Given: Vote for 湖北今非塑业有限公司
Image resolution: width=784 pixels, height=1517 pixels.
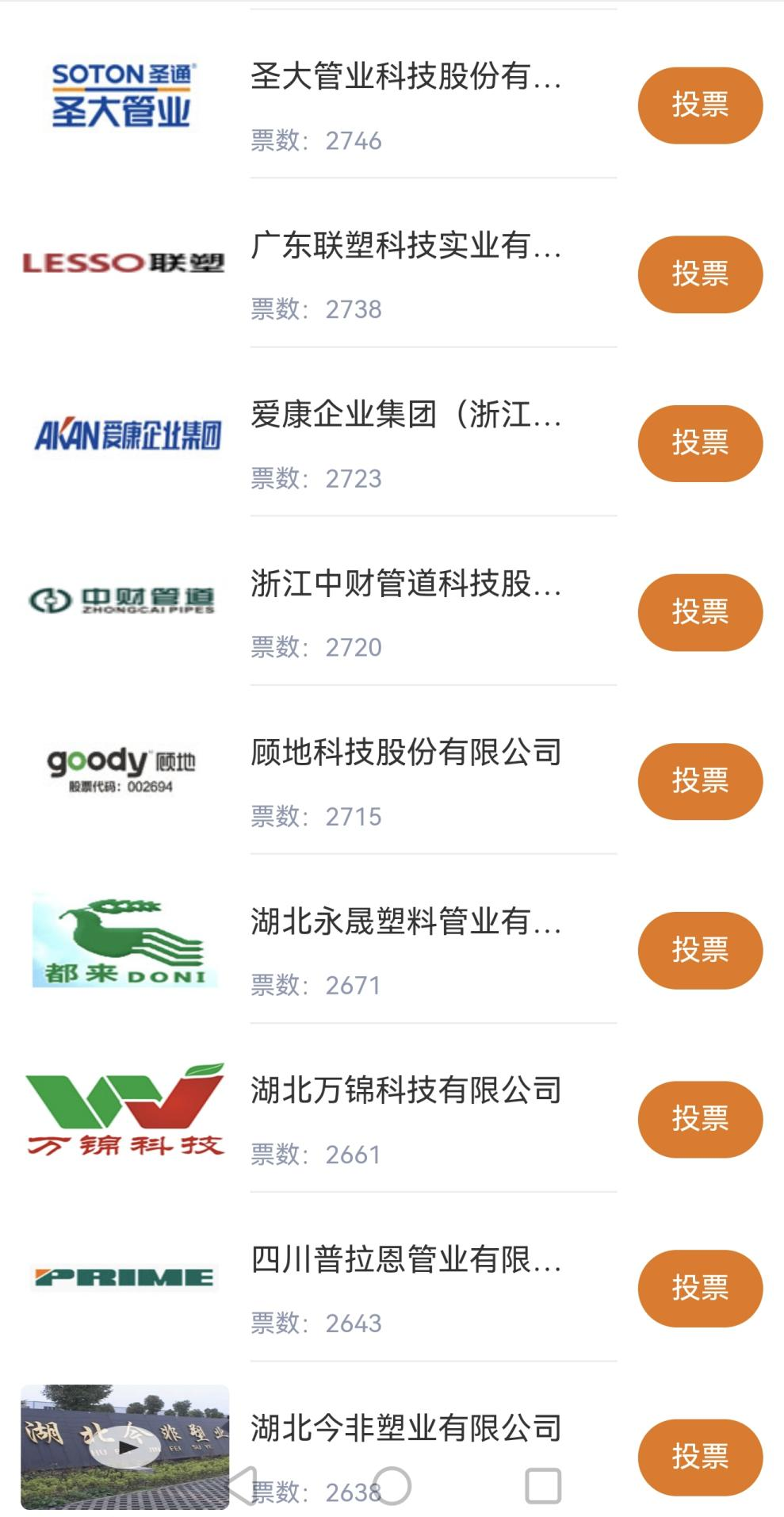Looking at the screenshot, I should tap(699, 1457).
